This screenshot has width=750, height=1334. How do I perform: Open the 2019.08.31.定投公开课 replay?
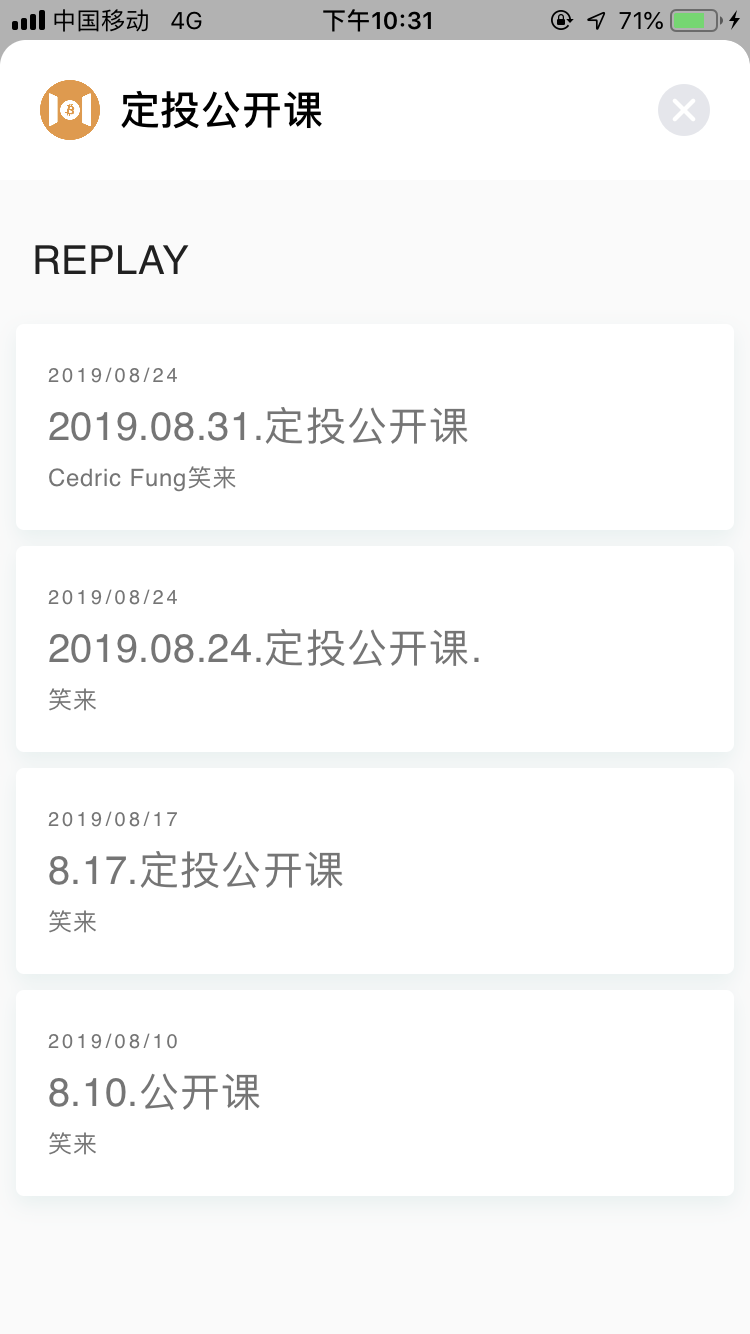(374, 427)
